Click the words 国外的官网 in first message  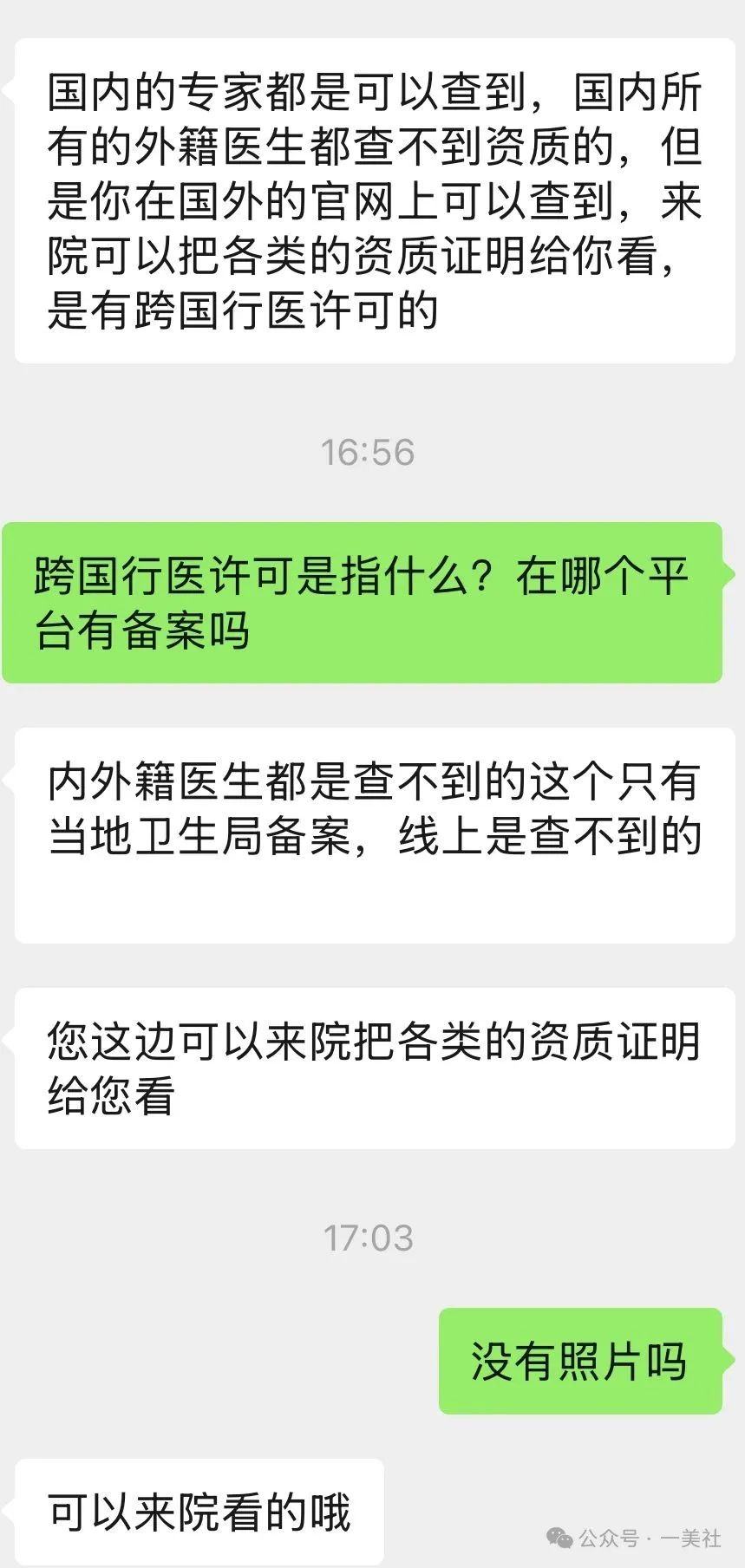tap(260, 203)
